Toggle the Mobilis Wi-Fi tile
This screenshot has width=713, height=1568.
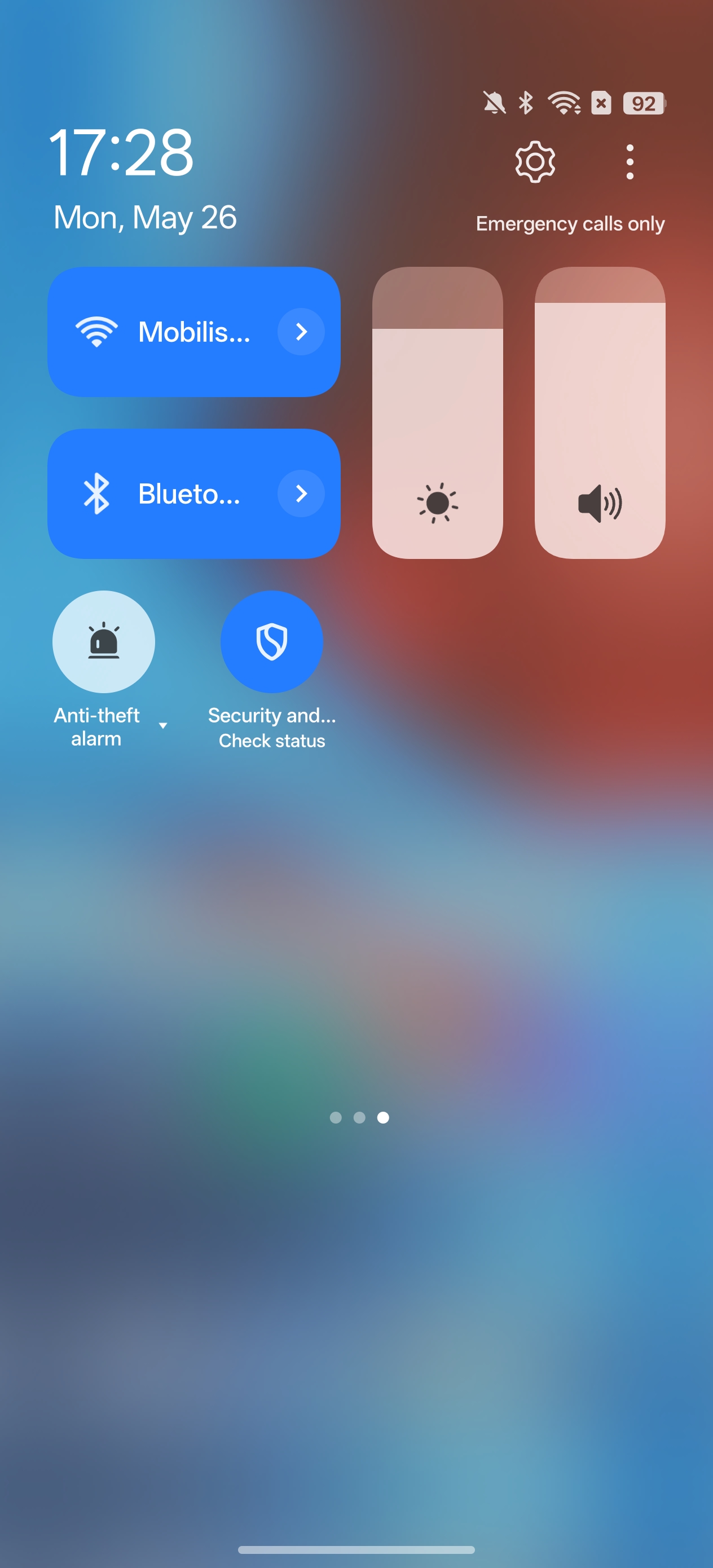pyautogui.click(x=162, y=332)
